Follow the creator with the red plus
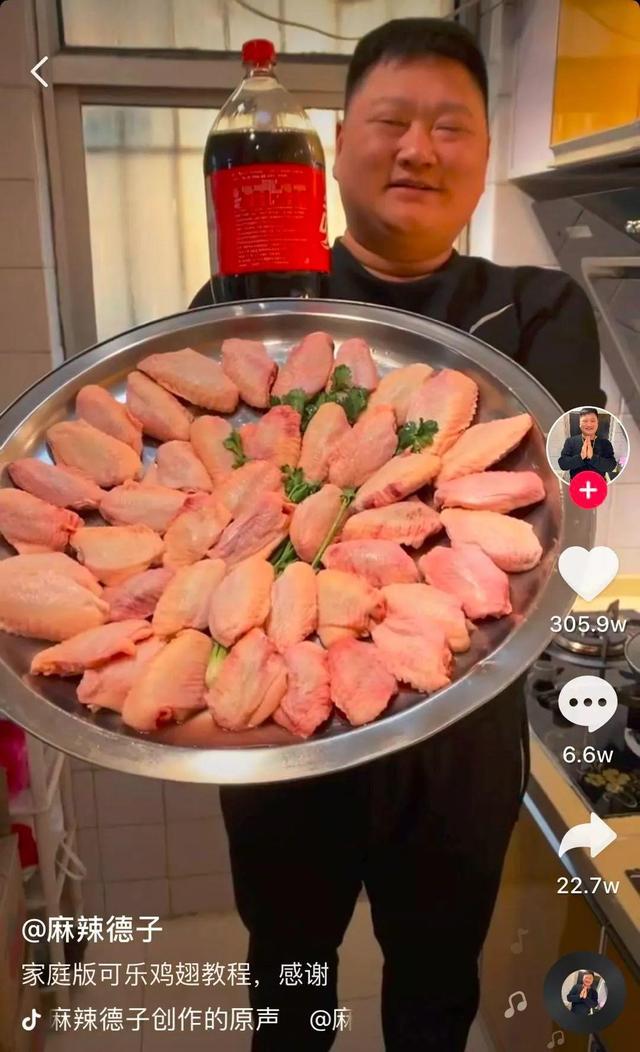This screenshot has height=1052, width=640. tap(588, 490)
